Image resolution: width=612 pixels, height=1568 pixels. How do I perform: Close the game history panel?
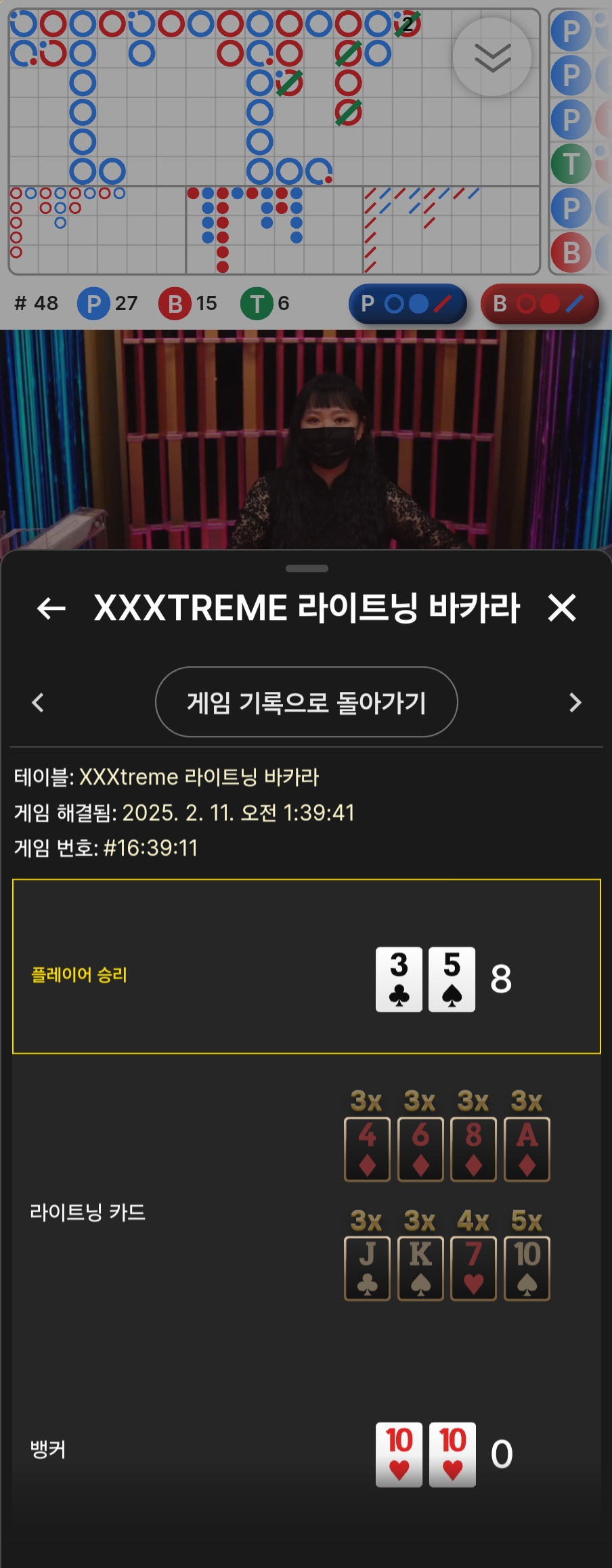tap(562, 608)
